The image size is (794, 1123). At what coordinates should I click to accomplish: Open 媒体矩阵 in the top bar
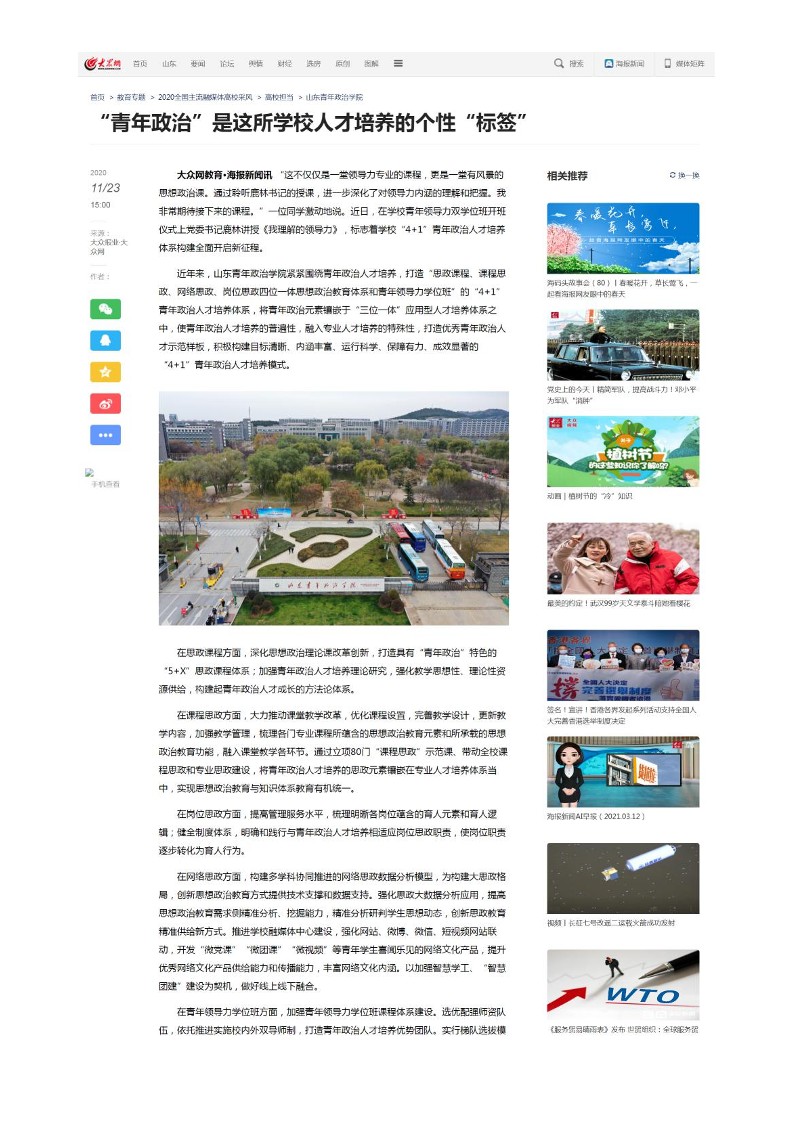point(683,64)
